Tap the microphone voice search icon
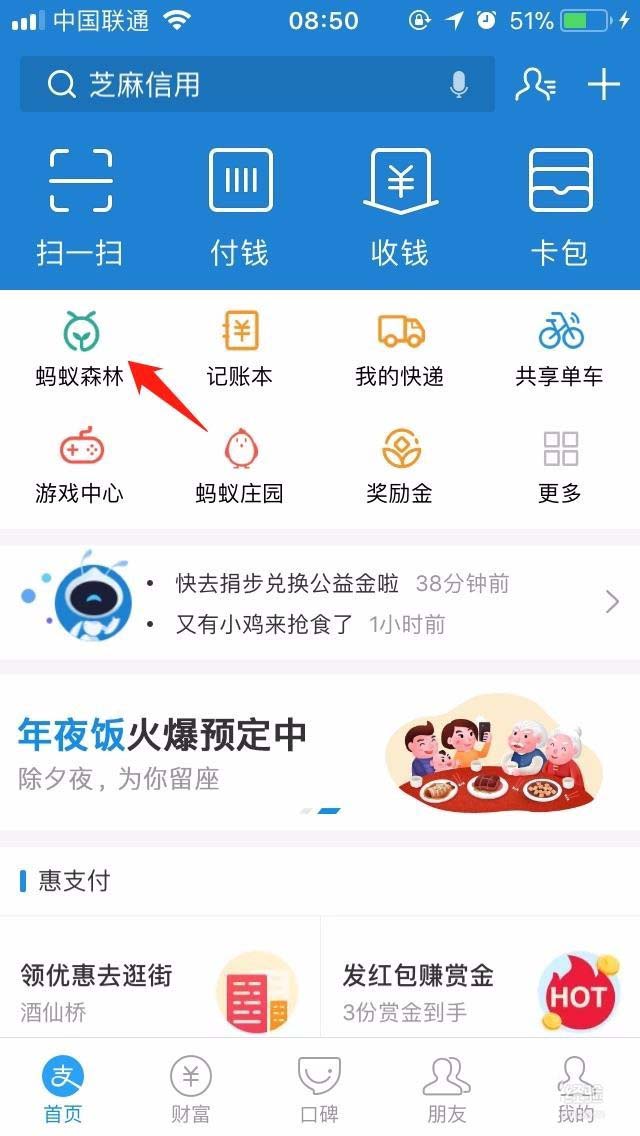 click(459, 85)
